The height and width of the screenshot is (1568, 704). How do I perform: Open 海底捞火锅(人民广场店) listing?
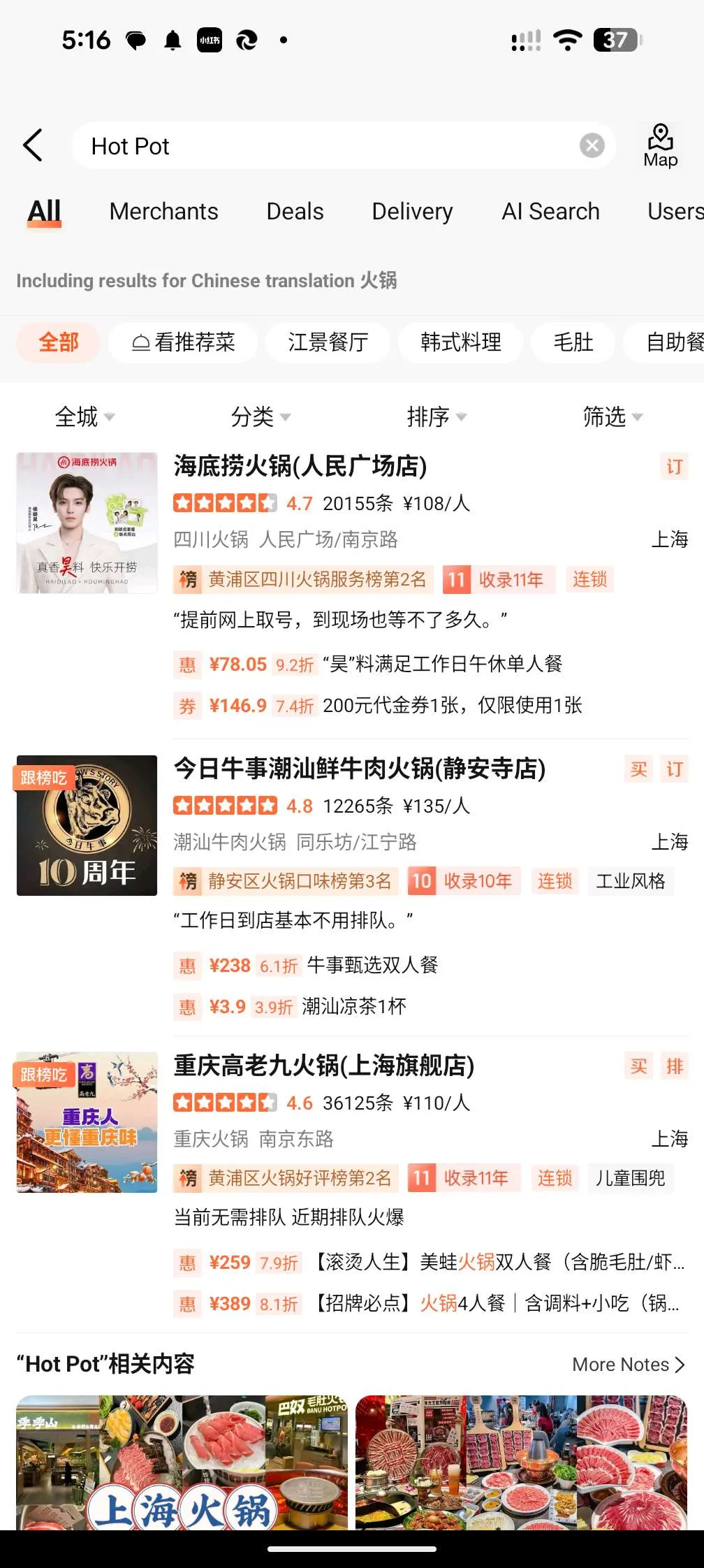coord(300,466)
